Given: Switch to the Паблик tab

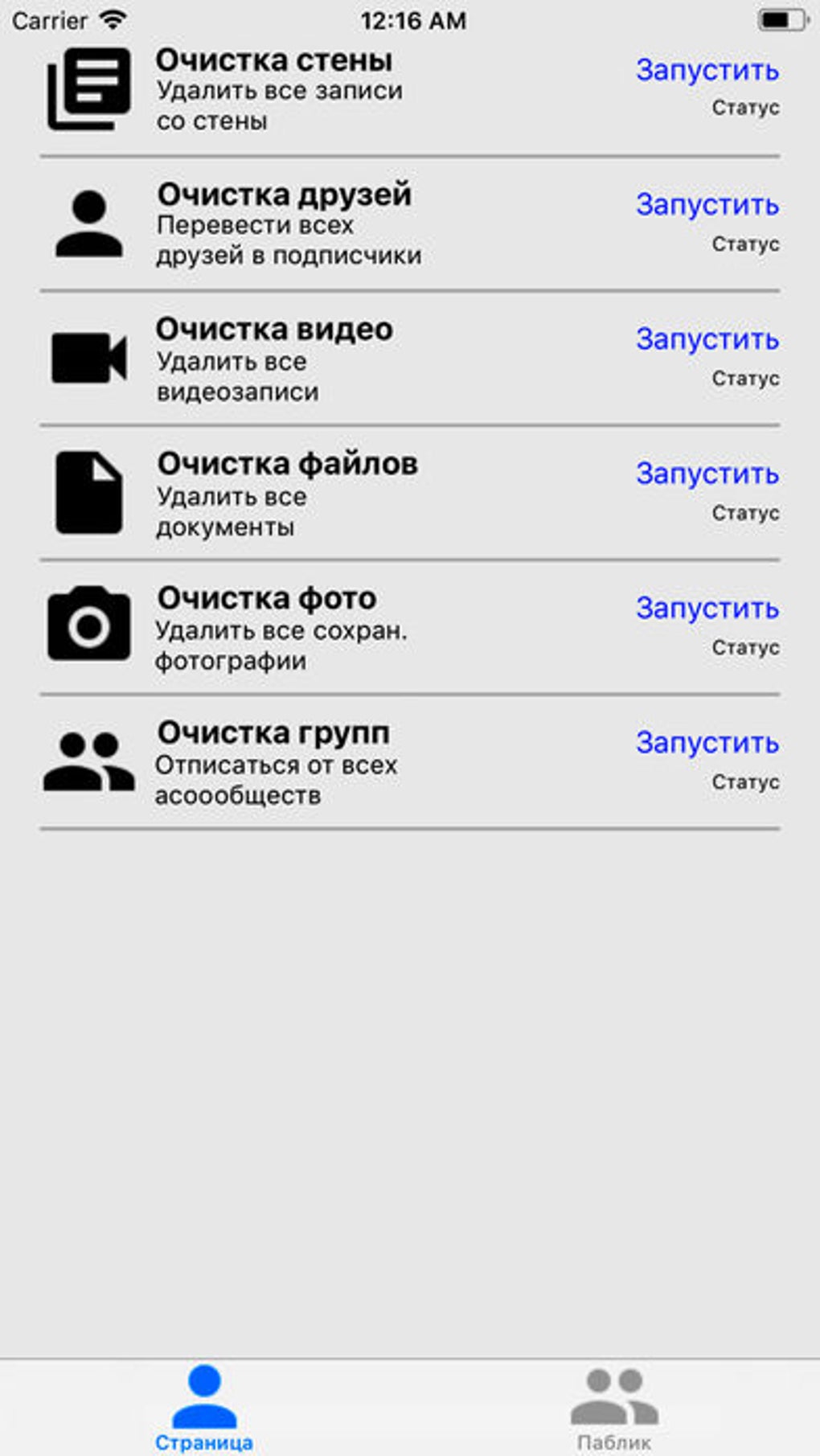Looking at the screenshot, I should (614, 1409).
